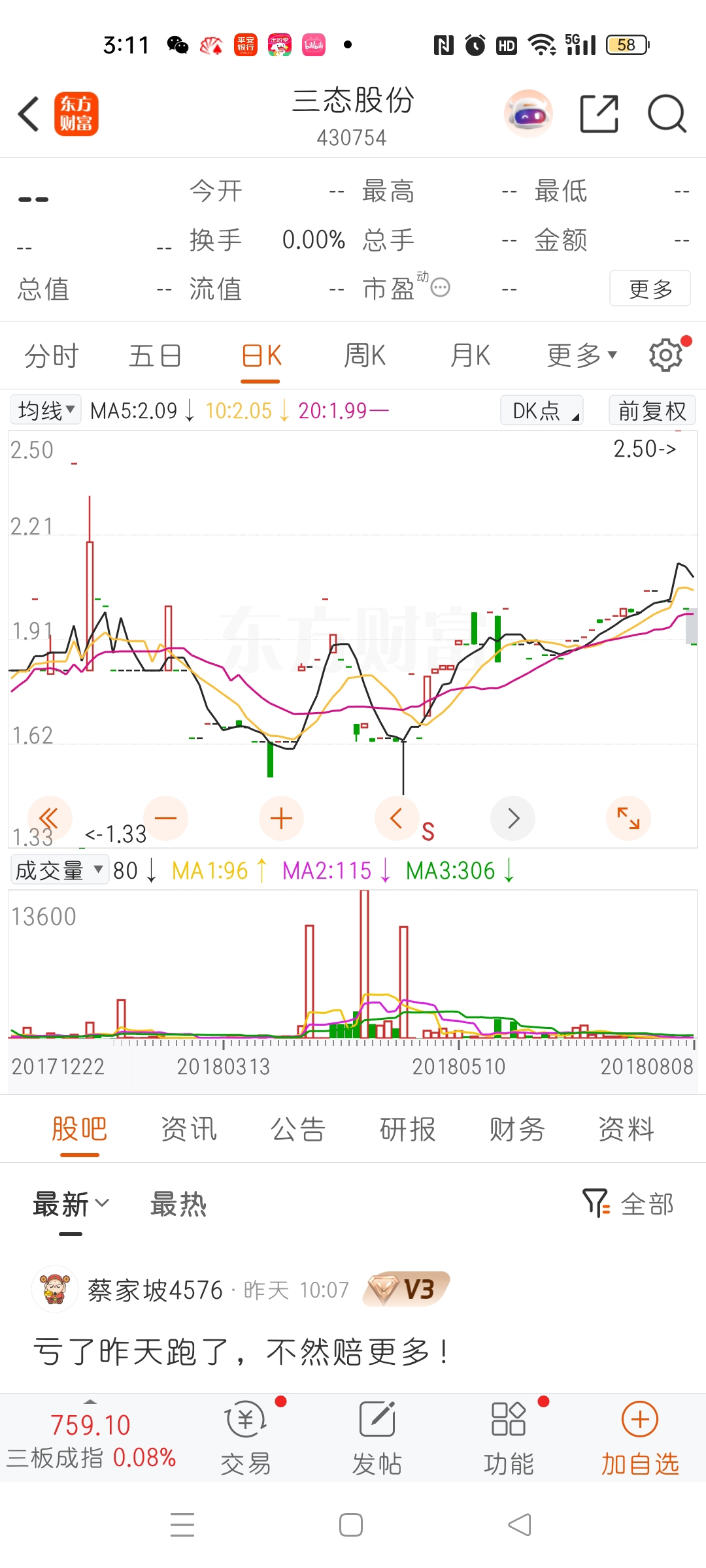Switch to the 分时 chart tab
The width and height of the screenshot is (706, 1568).
point(51,357)
